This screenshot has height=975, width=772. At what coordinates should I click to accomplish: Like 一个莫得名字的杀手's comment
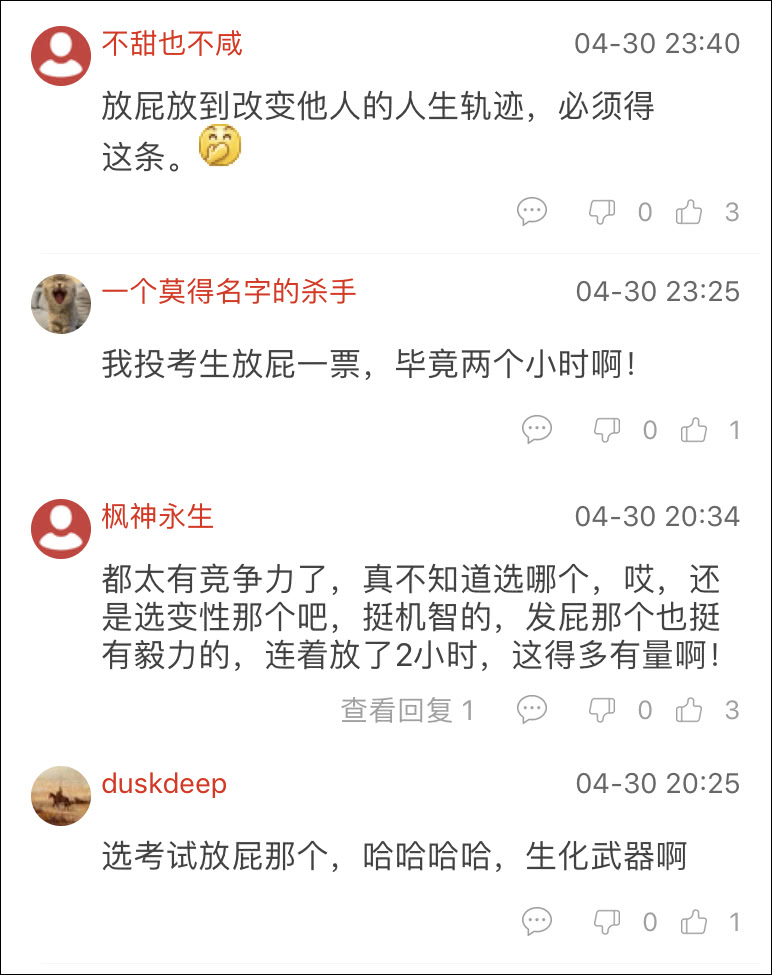click(x=694, y=430)
